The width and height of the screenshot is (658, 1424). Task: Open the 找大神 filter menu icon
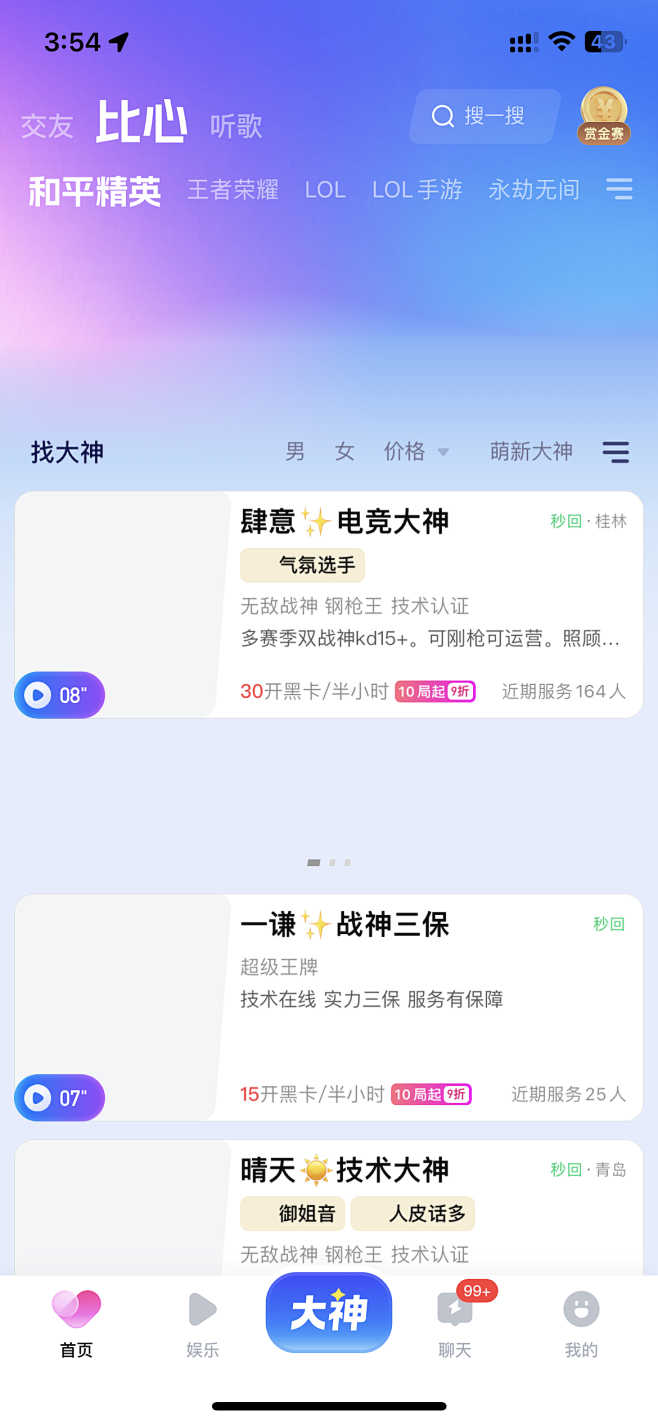[x=616, y=452]
